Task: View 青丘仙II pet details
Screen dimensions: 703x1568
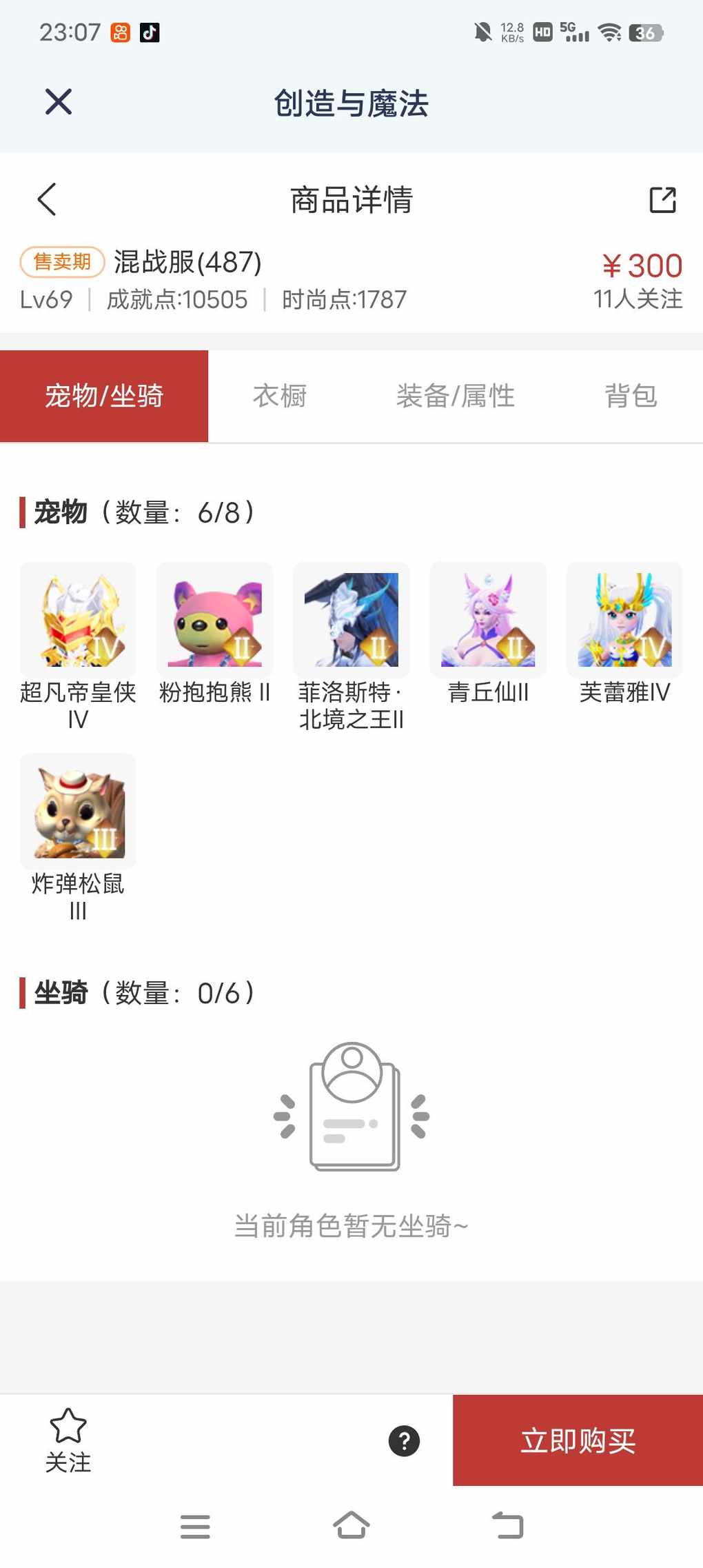Action: [x=488, y=620]
